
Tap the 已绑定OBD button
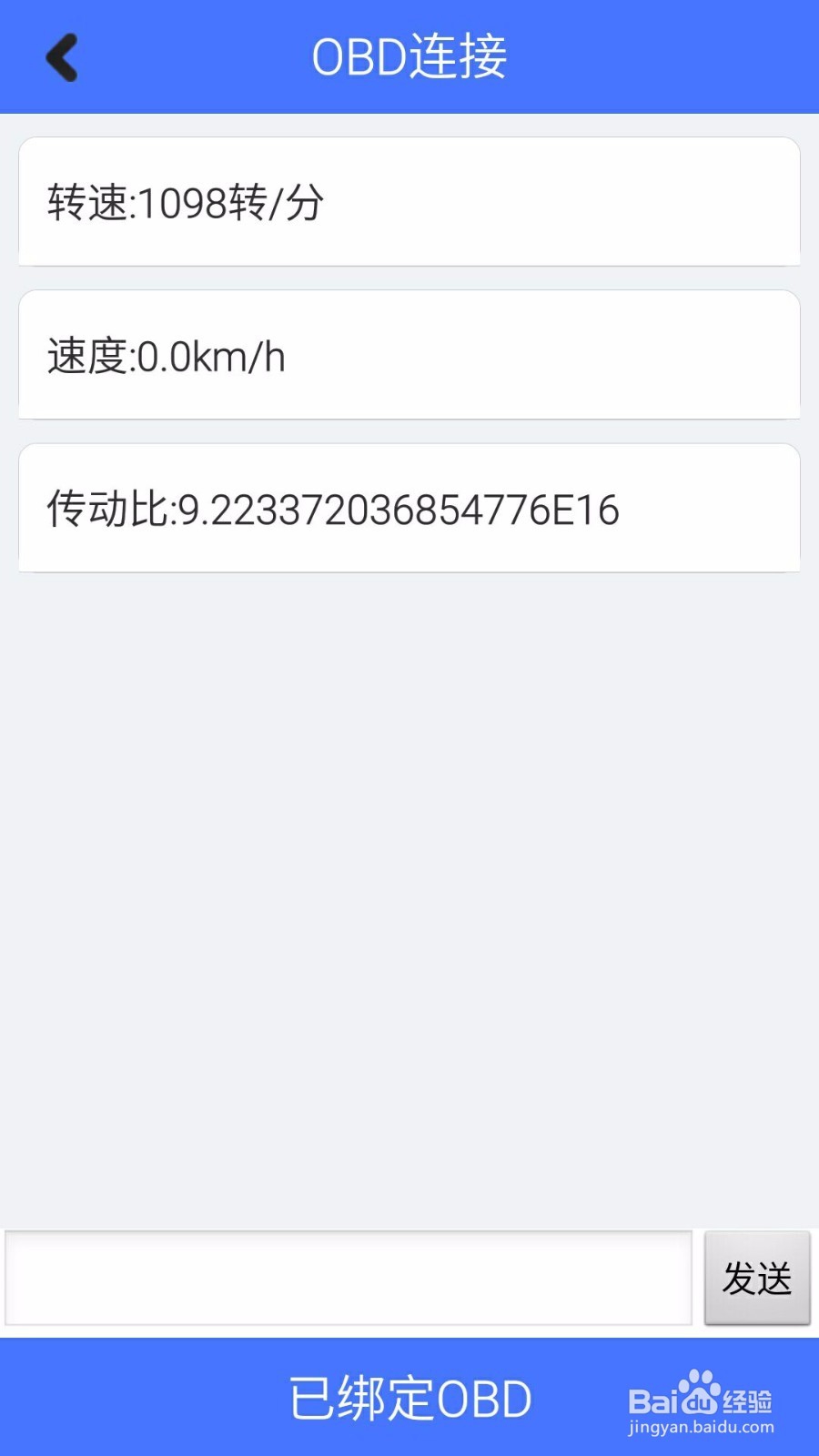(x=409, y=1398)
